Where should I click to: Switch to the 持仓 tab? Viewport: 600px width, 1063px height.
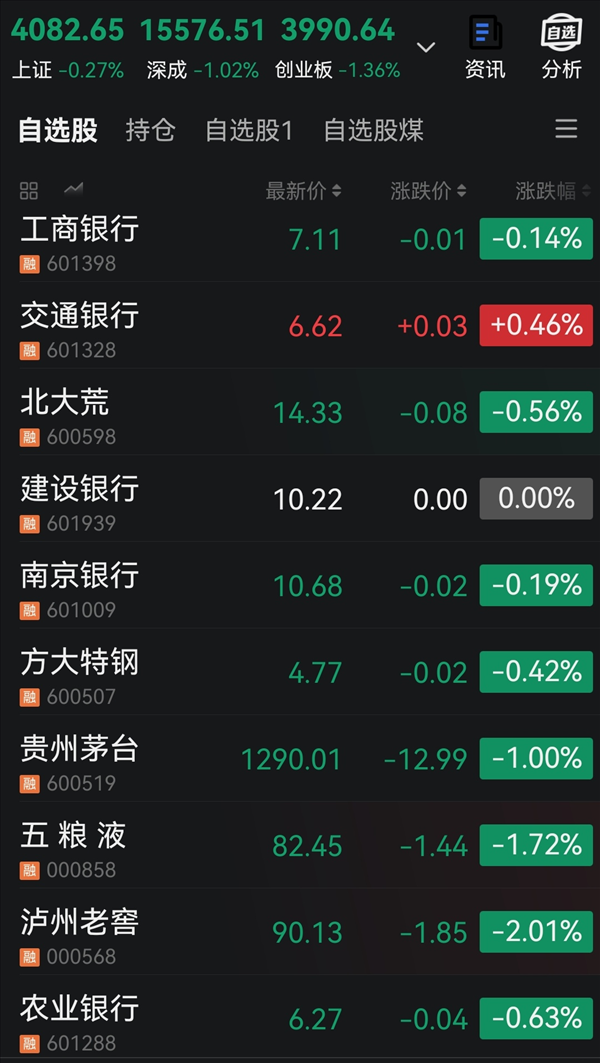point(151,130)
